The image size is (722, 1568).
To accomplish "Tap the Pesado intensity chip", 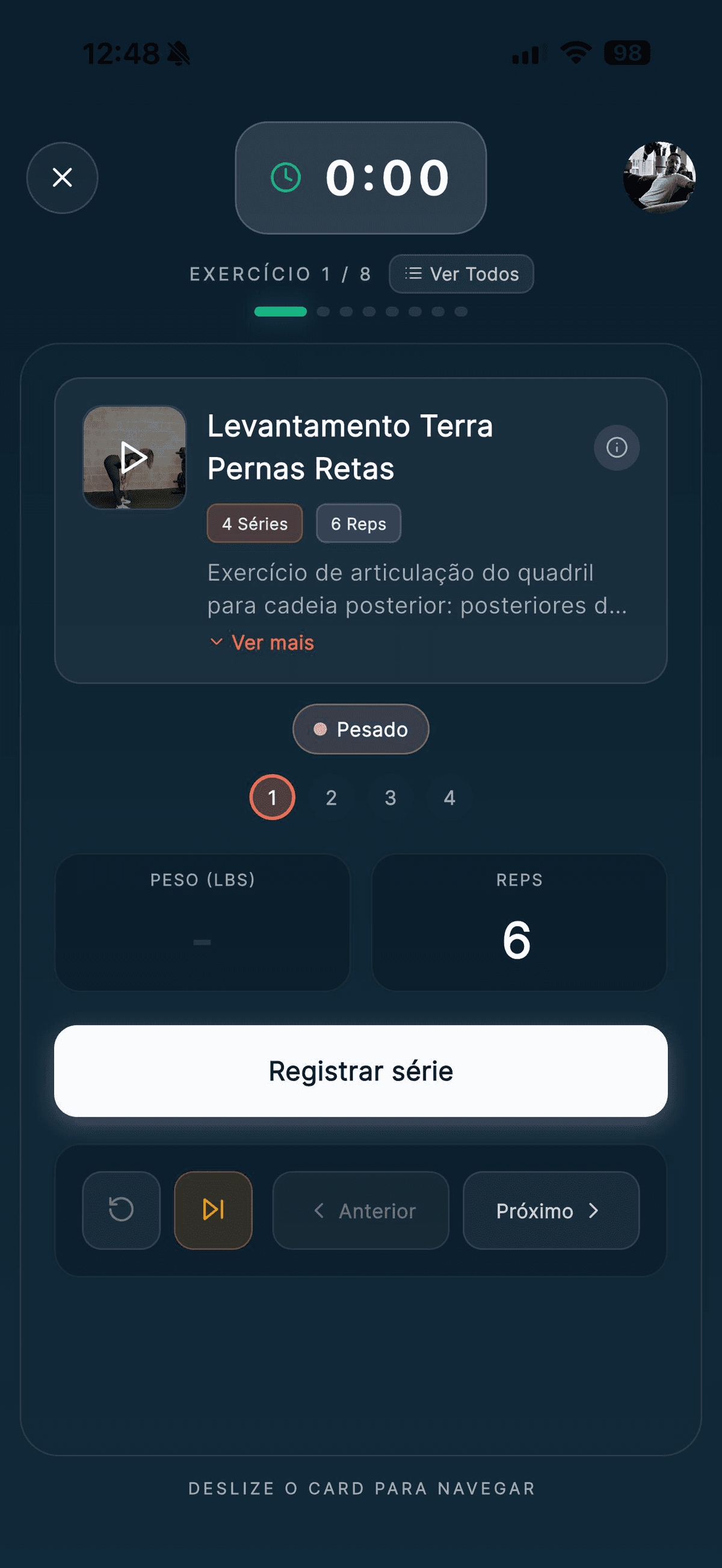I will click(360, 729).
